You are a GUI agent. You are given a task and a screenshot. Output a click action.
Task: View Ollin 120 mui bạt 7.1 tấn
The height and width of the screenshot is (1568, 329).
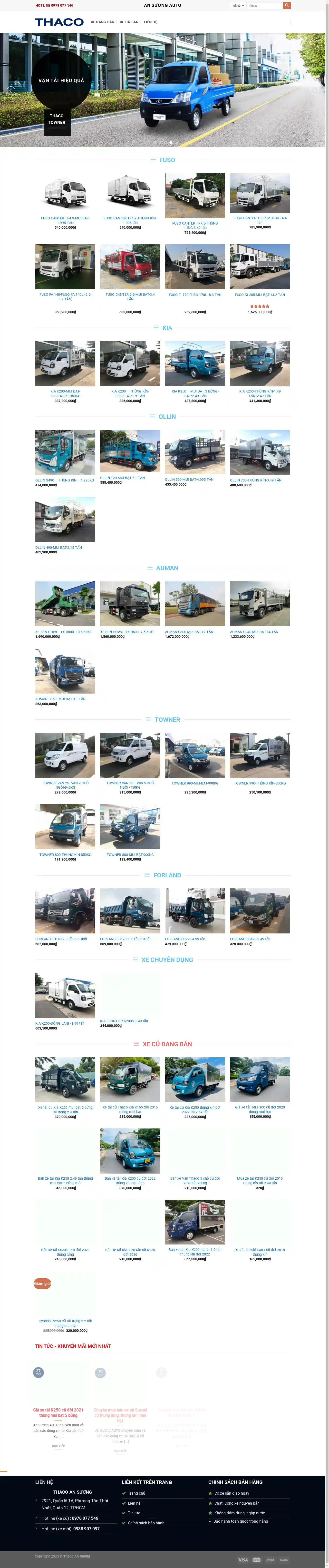(122, 478)
